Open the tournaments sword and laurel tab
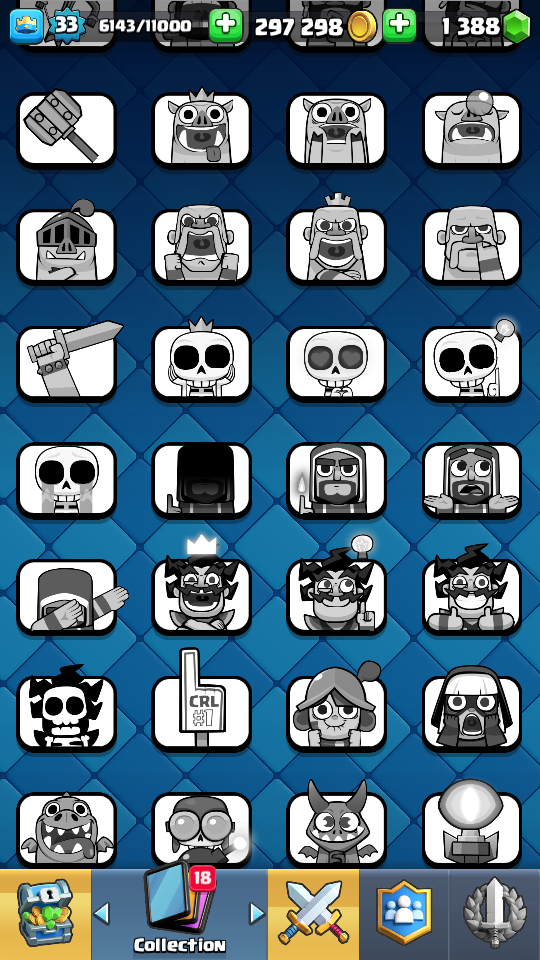This screenshot has height=960, width=540. (x=494, y=913)
